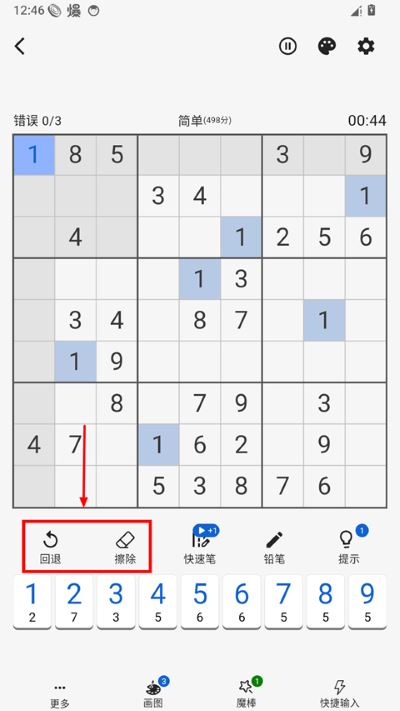400x711 pixels.
Task: Open the 更多 more menu
Action: pyautogui.click(x=60, y=694)
